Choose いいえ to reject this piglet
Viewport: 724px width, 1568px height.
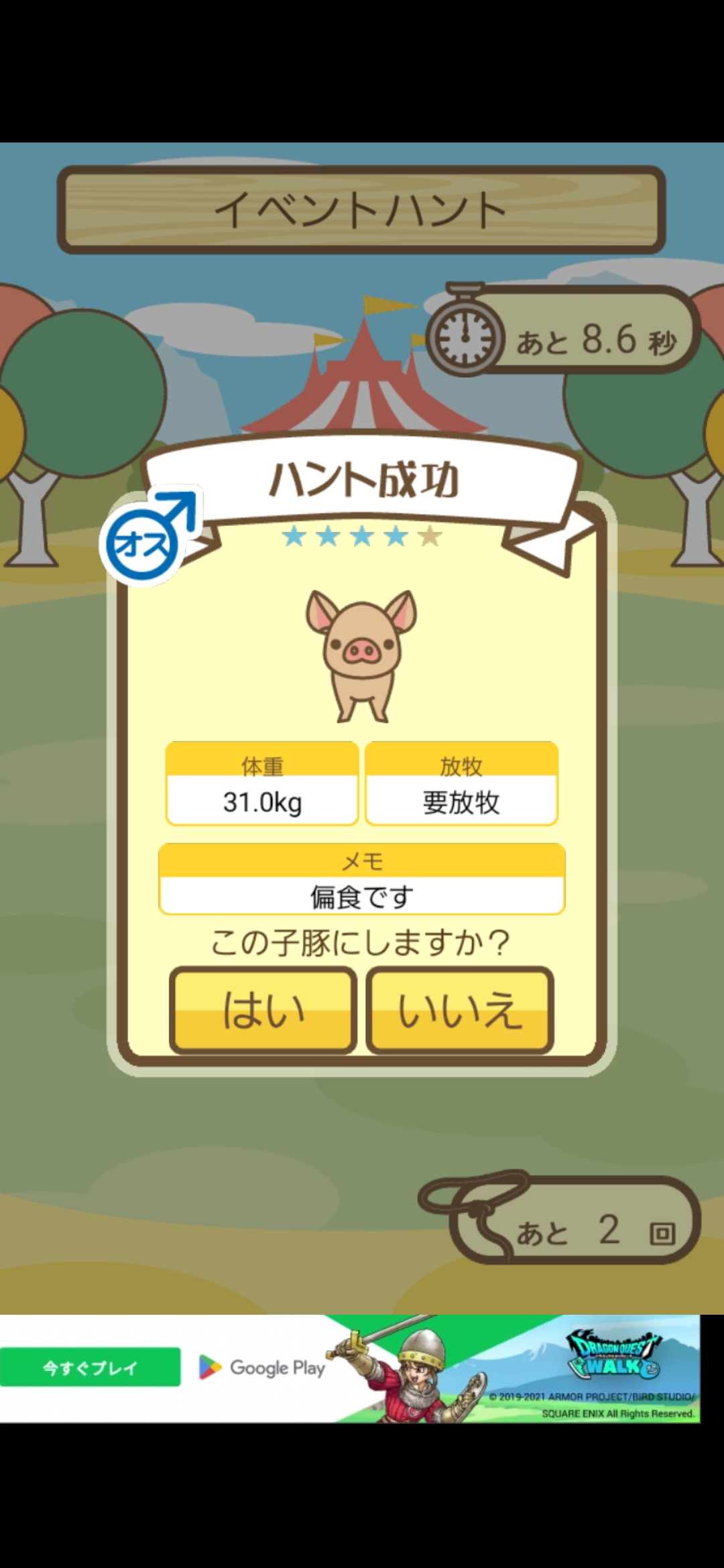point(460,1010)
